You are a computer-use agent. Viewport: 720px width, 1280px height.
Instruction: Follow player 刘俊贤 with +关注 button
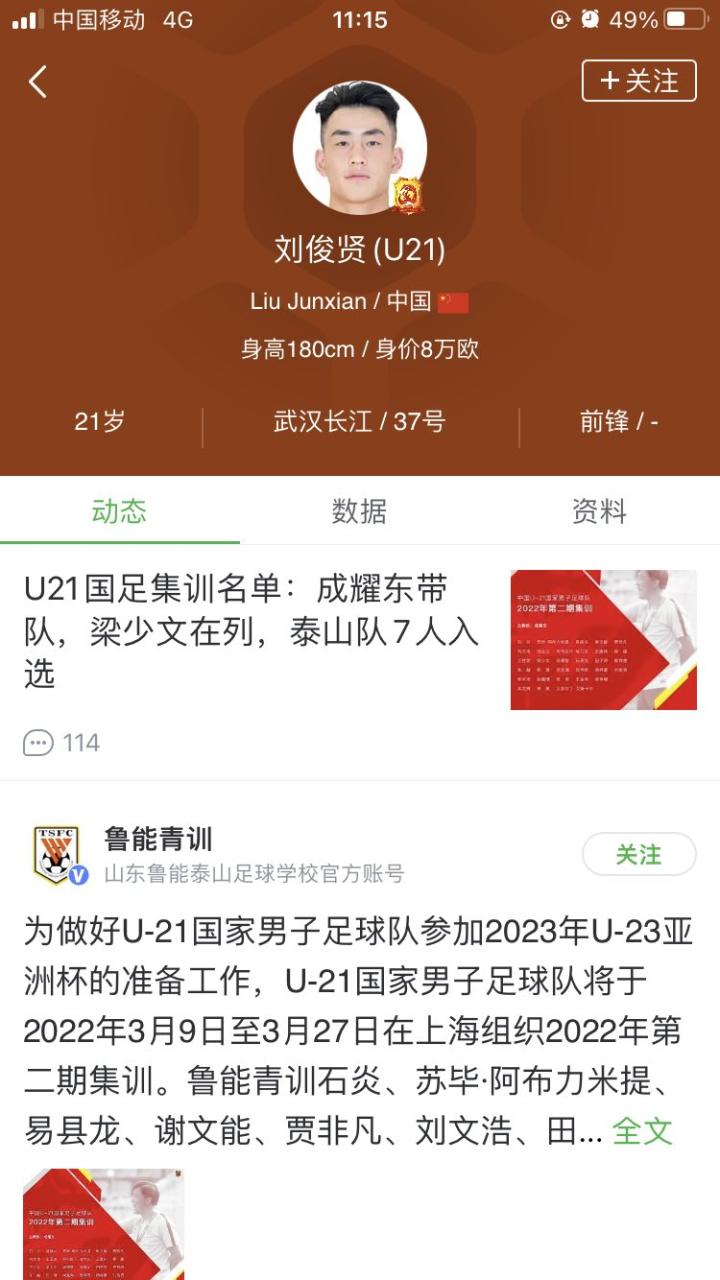[x=639, y=81]
